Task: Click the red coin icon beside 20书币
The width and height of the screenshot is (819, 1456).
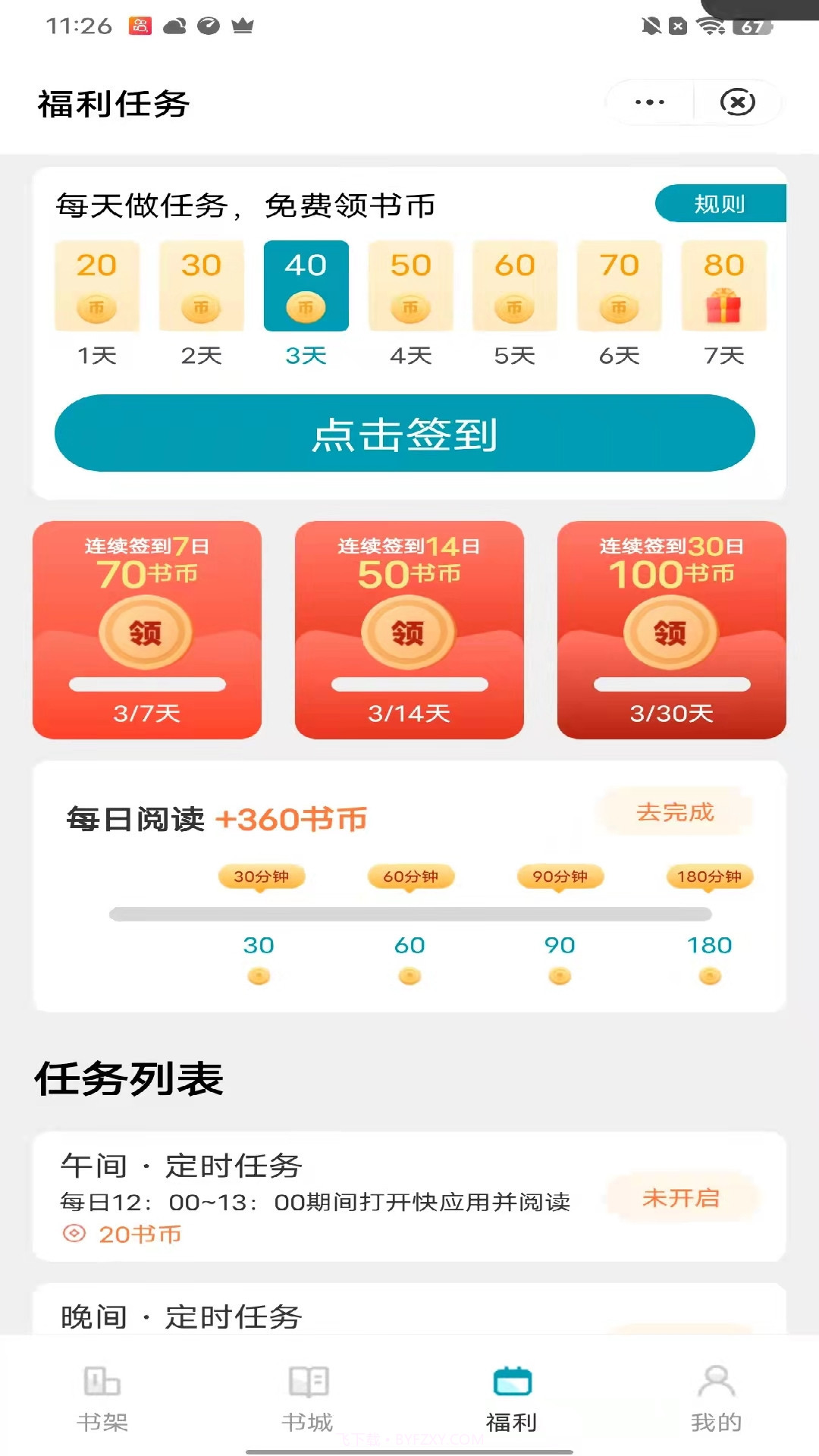Action: (74, 1233)
